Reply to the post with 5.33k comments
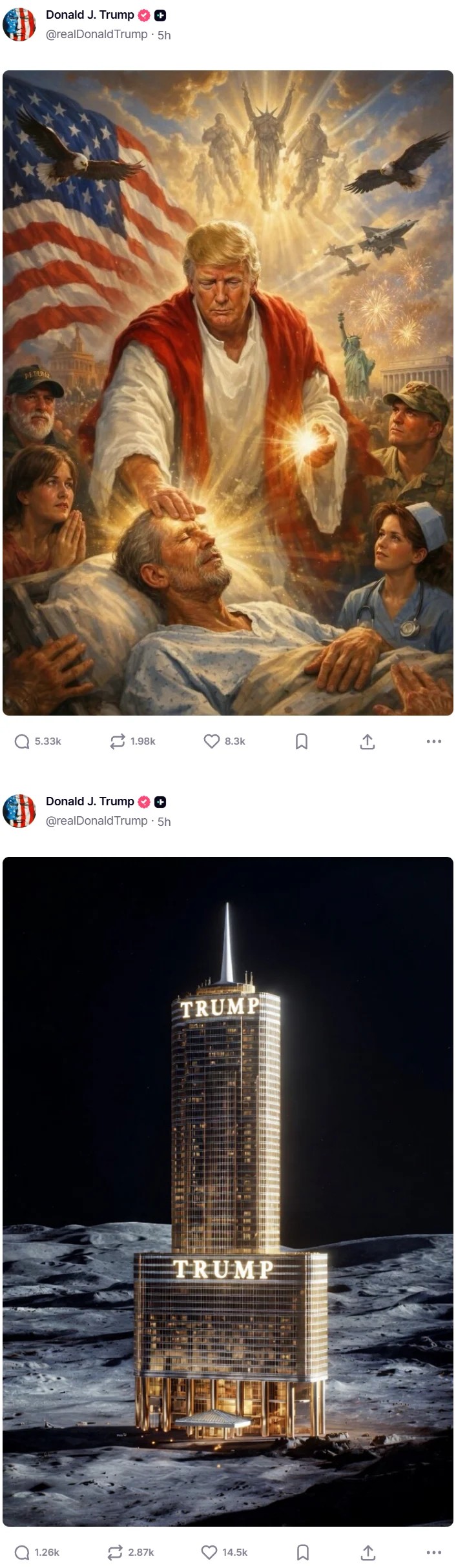Viewport: 456px width, 1568px height. 23,741
